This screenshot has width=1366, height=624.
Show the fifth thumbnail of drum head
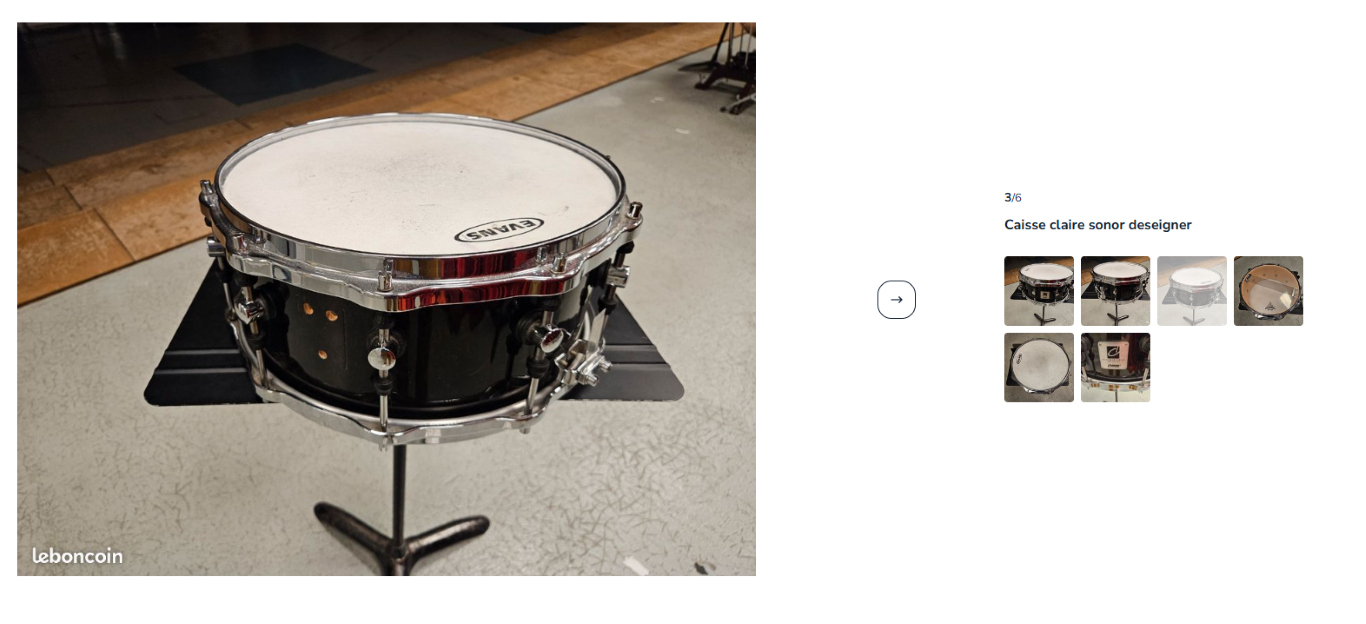(x=1038, y=367)
